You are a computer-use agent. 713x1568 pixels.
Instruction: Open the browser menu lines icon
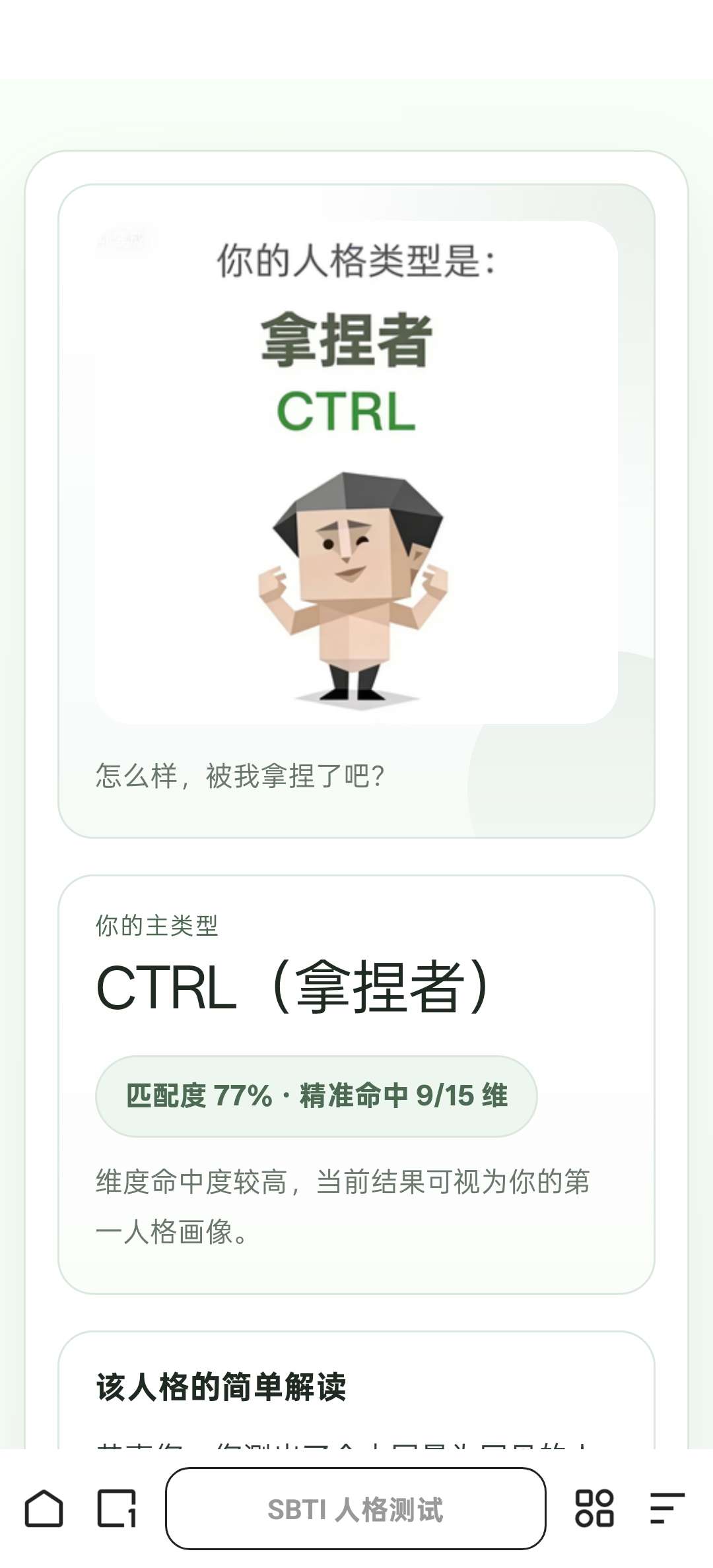(667, 1509)
